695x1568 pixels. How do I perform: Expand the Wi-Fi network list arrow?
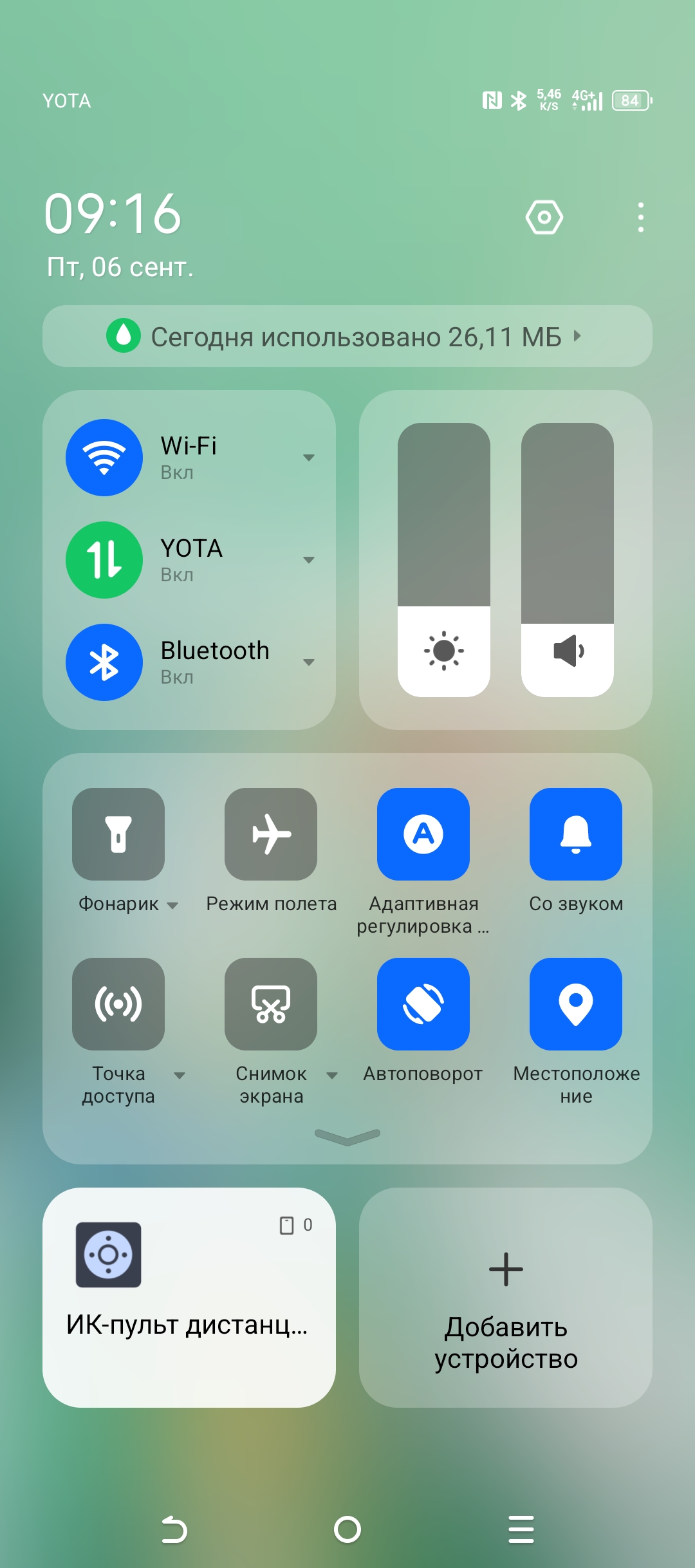click(309, 458)
